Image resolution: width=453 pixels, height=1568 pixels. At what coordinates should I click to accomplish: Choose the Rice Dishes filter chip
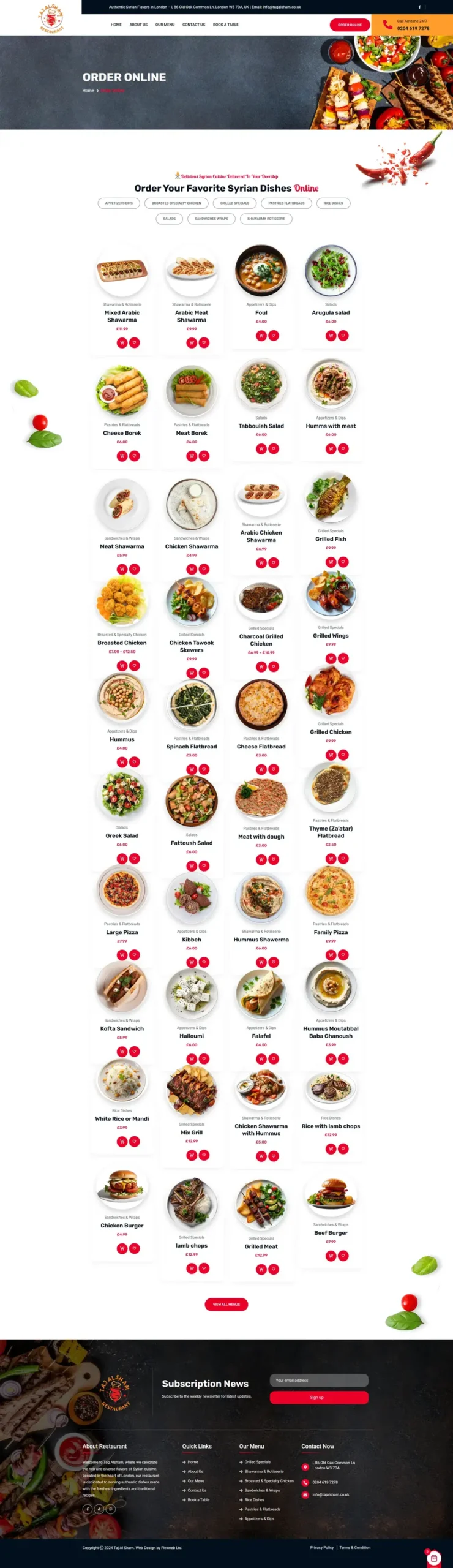point(333,203)
